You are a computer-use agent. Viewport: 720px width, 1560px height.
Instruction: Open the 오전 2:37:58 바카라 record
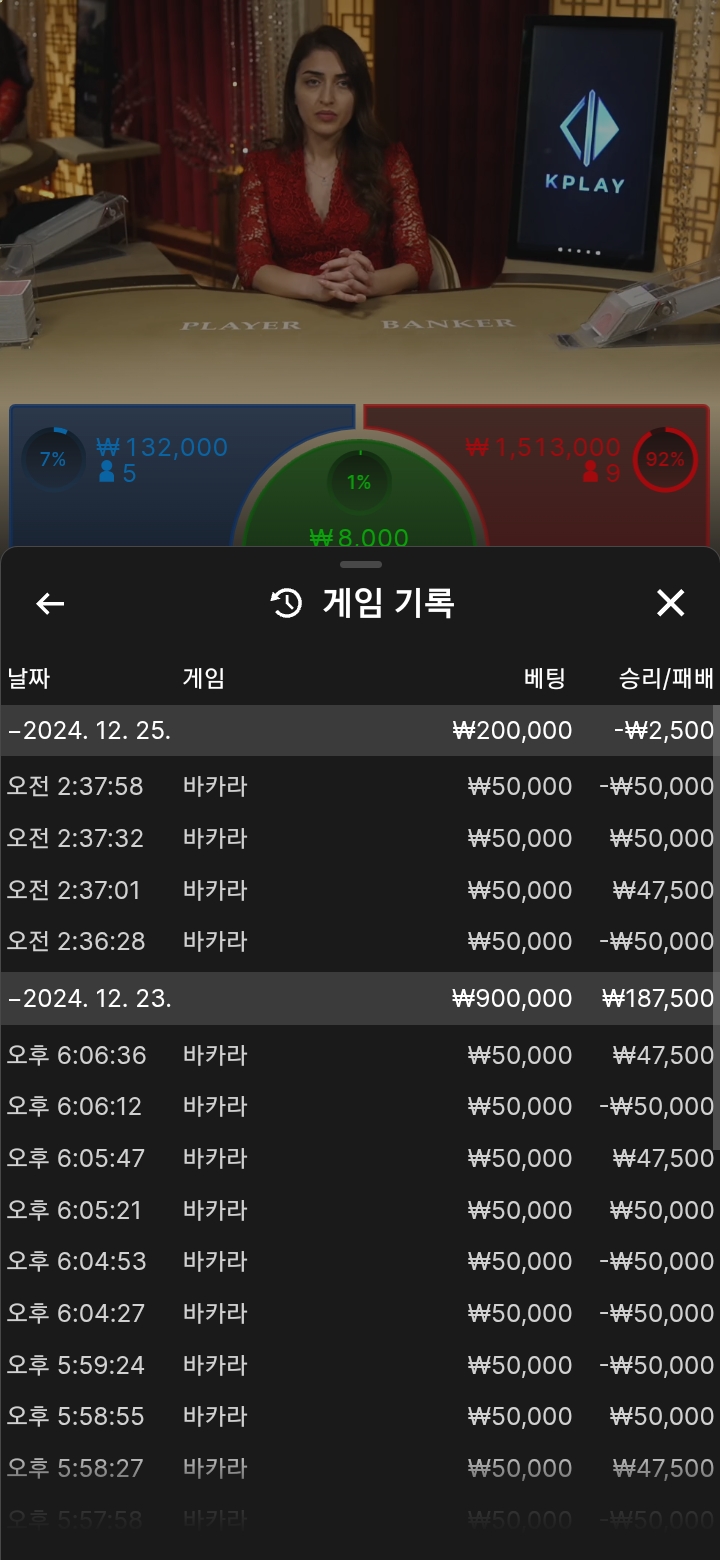tap(360, 786)
